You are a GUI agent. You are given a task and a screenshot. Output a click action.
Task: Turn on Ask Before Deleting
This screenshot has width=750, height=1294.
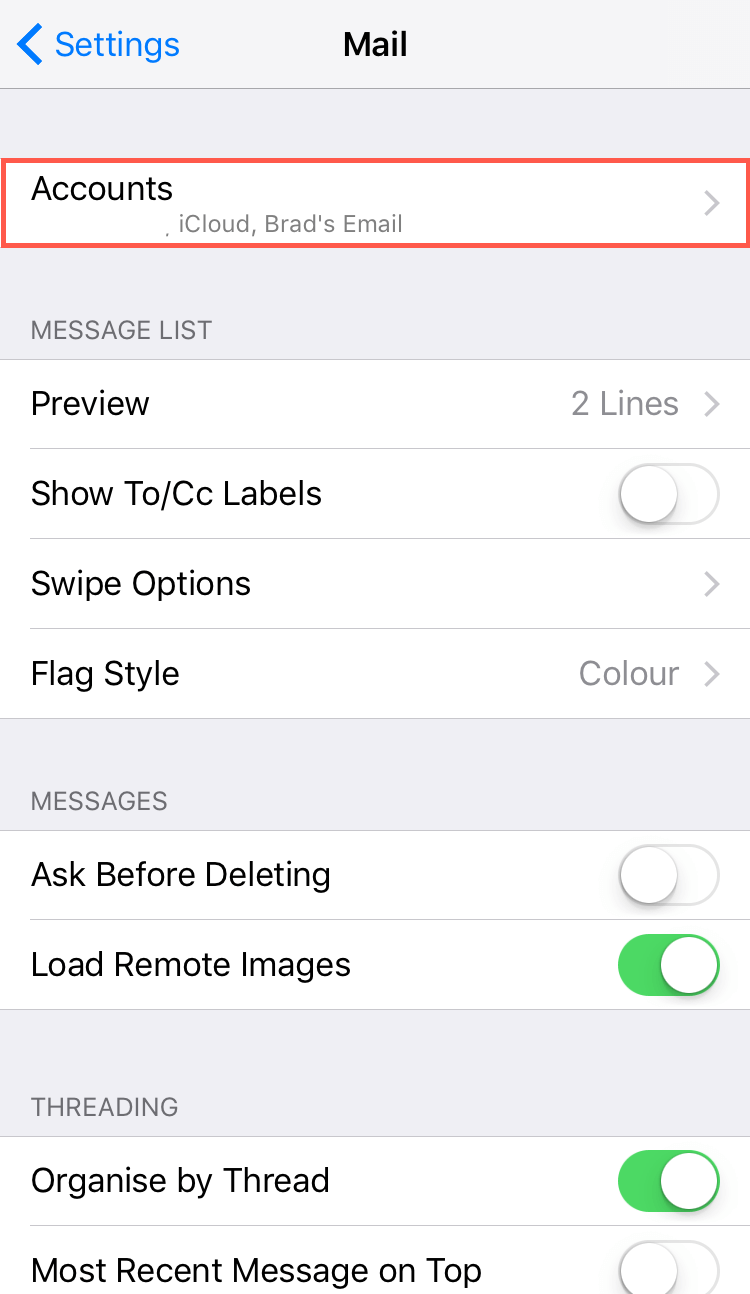click(x=669, y=875)
